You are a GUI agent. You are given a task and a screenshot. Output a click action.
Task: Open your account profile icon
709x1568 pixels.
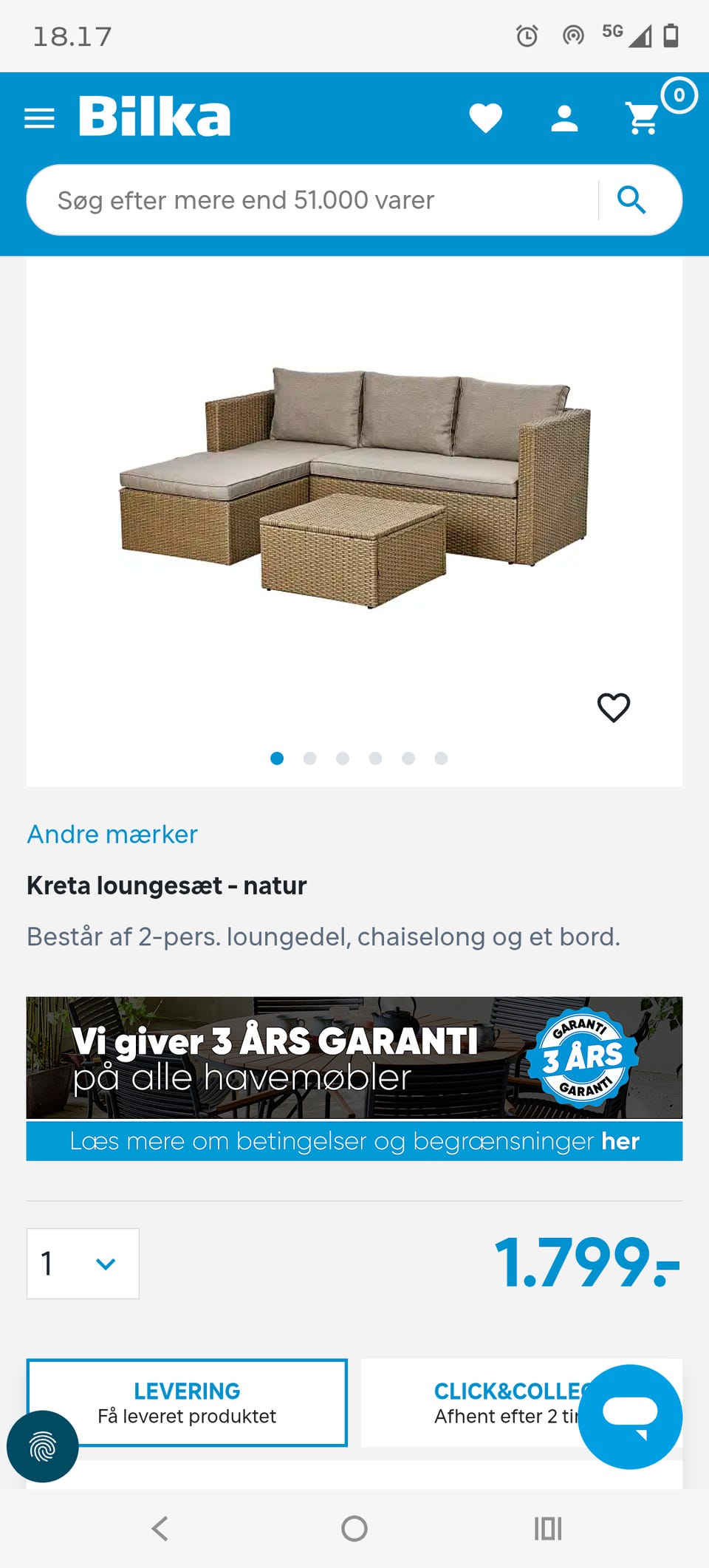(x=565, y=117)
